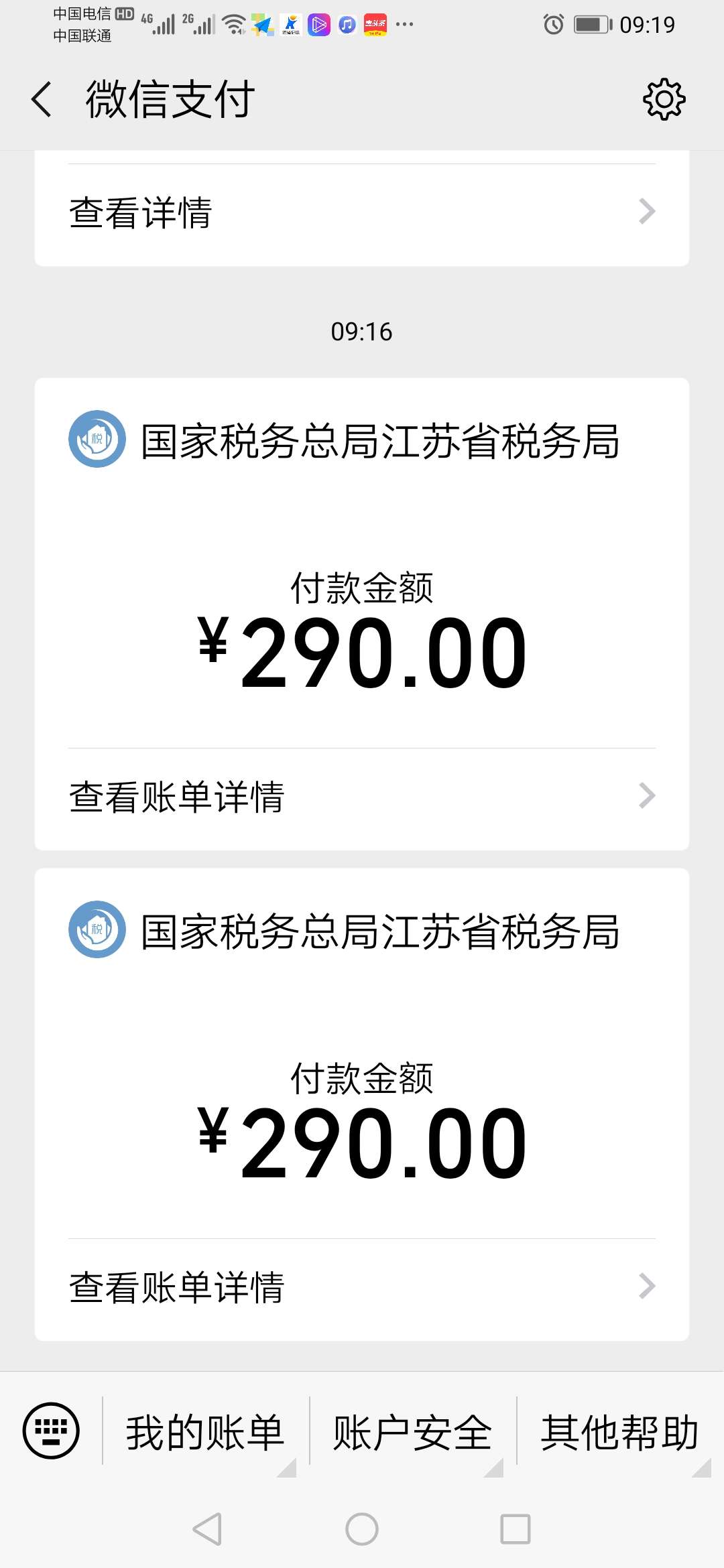Go back from the 微信支付 screen
The height and width of the screenshot is (1568, 724).
(42, 99)
